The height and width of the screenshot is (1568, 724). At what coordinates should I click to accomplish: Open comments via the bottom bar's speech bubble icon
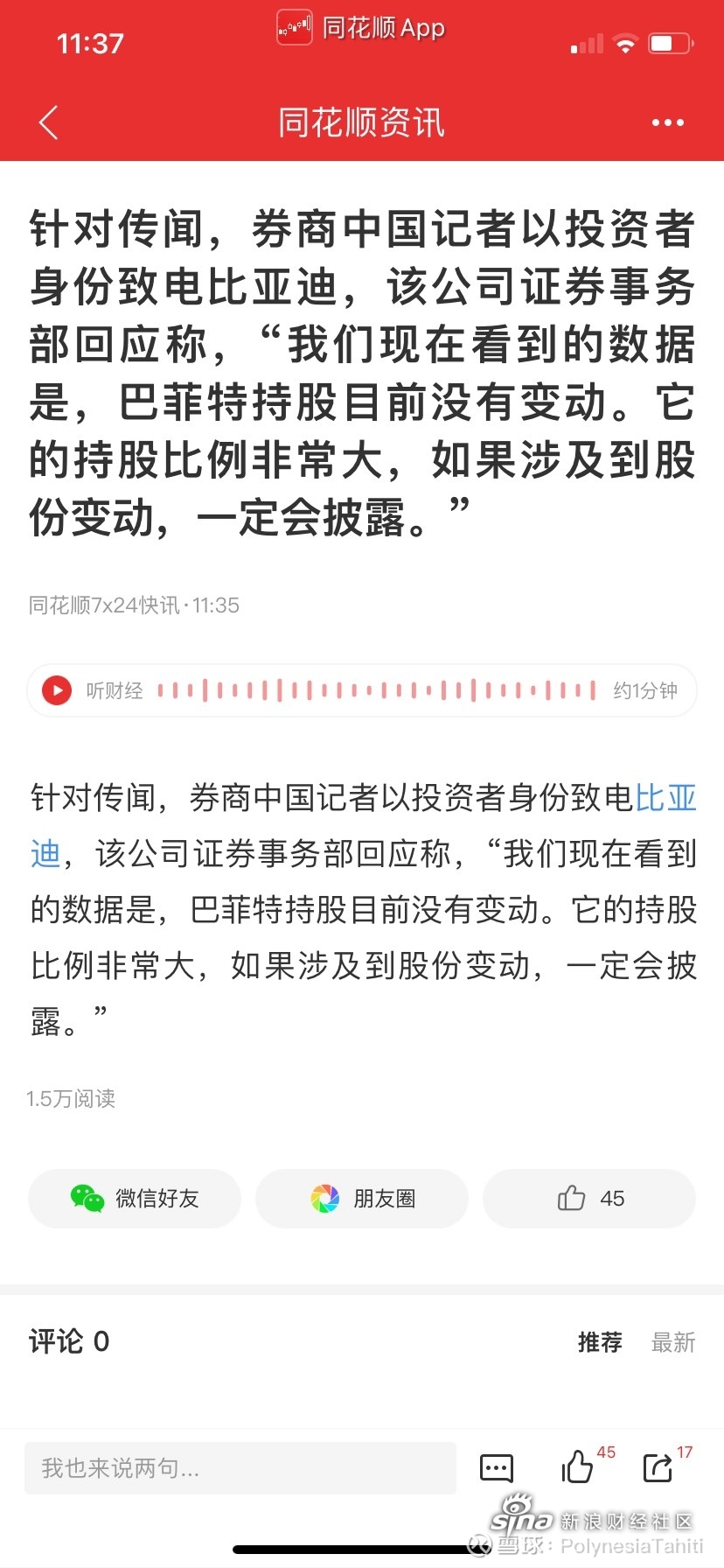pyautogui.click(x=497, y=1467)
